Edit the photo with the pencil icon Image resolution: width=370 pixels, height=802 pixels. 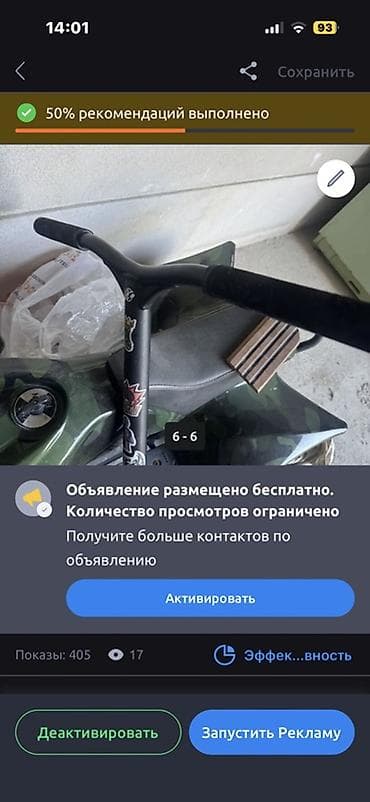click(336, 179)
